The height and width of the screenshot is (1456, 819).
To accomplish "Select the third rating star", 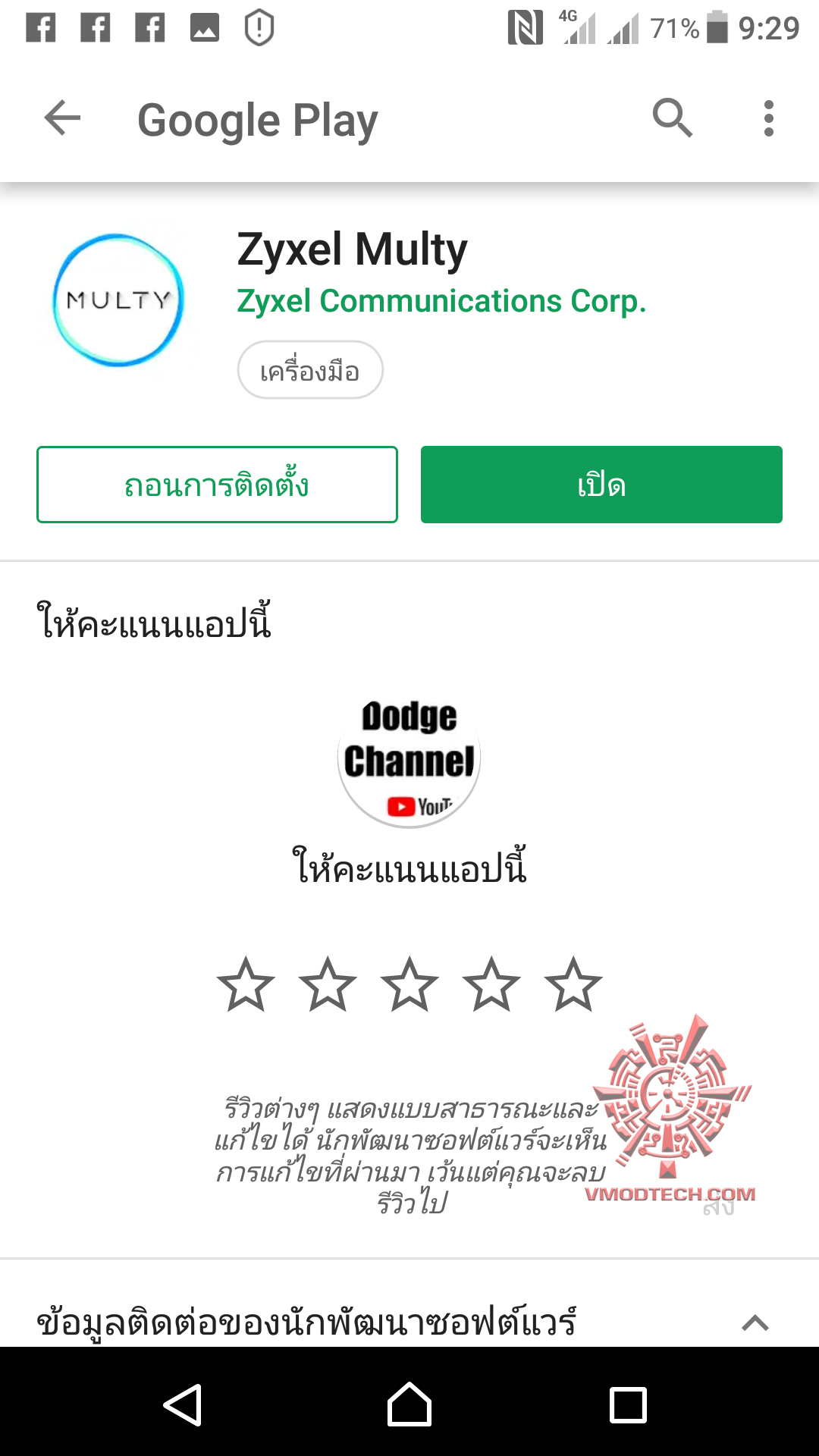I will click(x=409, y=984).
